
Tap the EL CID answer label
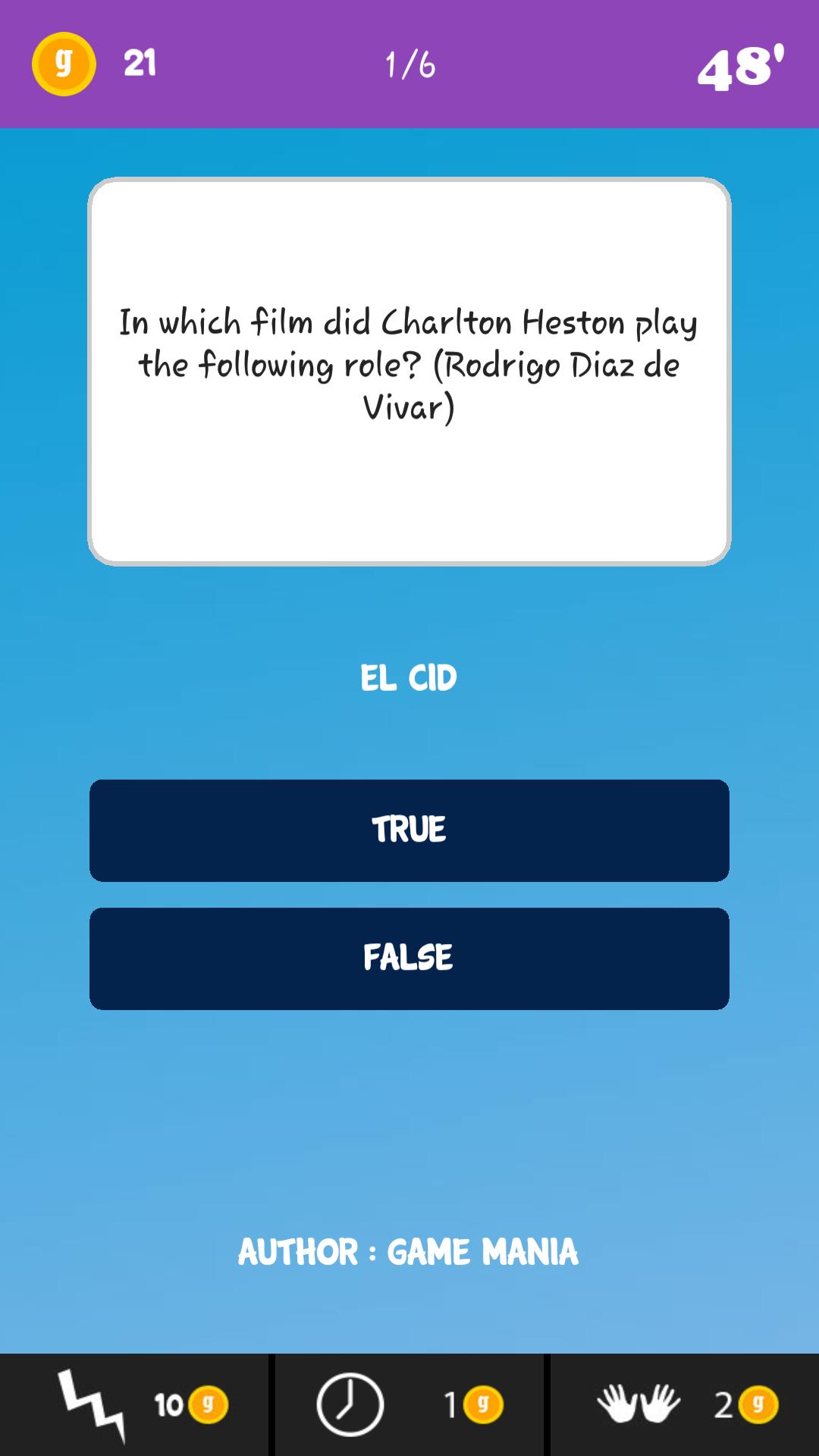point(409,679)
